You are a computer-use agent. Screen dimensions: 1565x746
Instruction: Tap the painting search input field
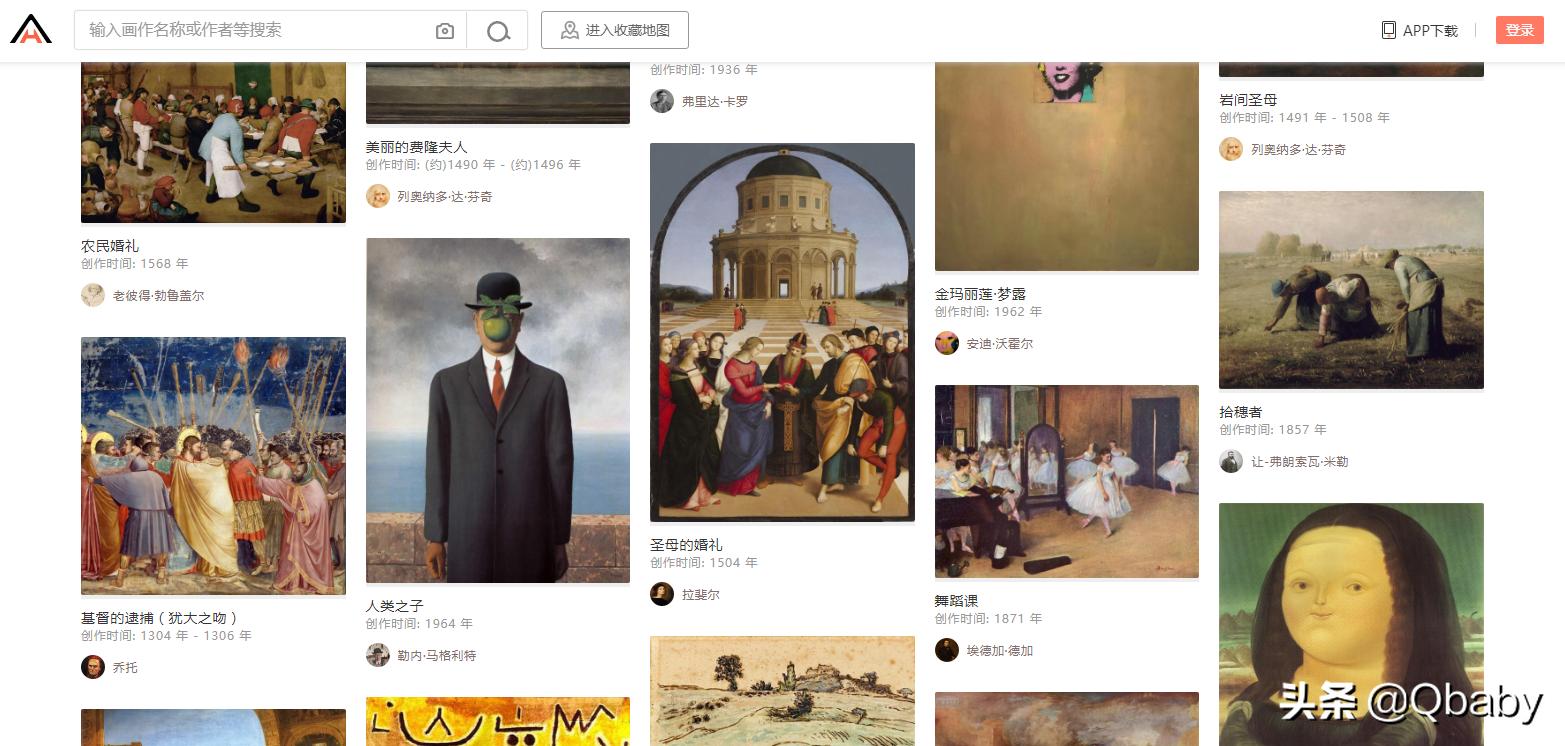[x=255, y=30]
